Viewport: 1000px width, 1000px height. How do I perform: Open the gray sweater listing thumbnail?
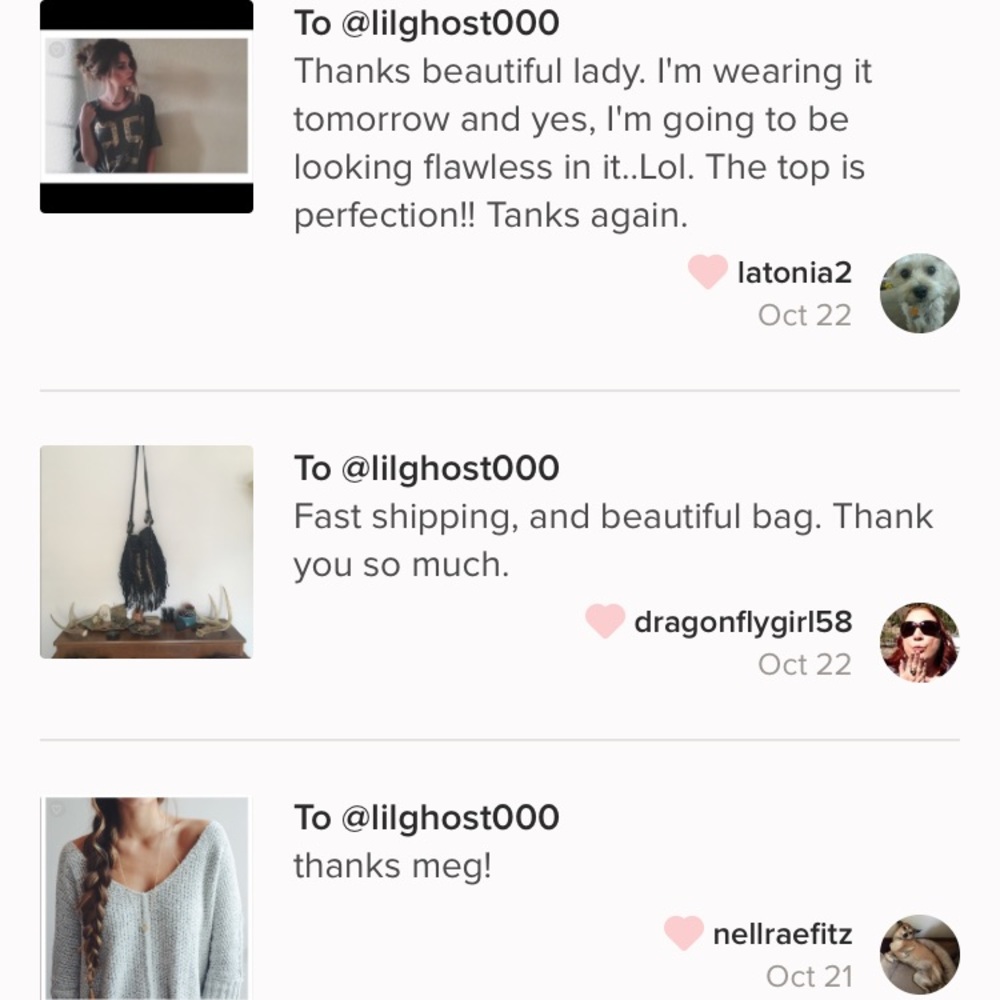click(146, 898)
